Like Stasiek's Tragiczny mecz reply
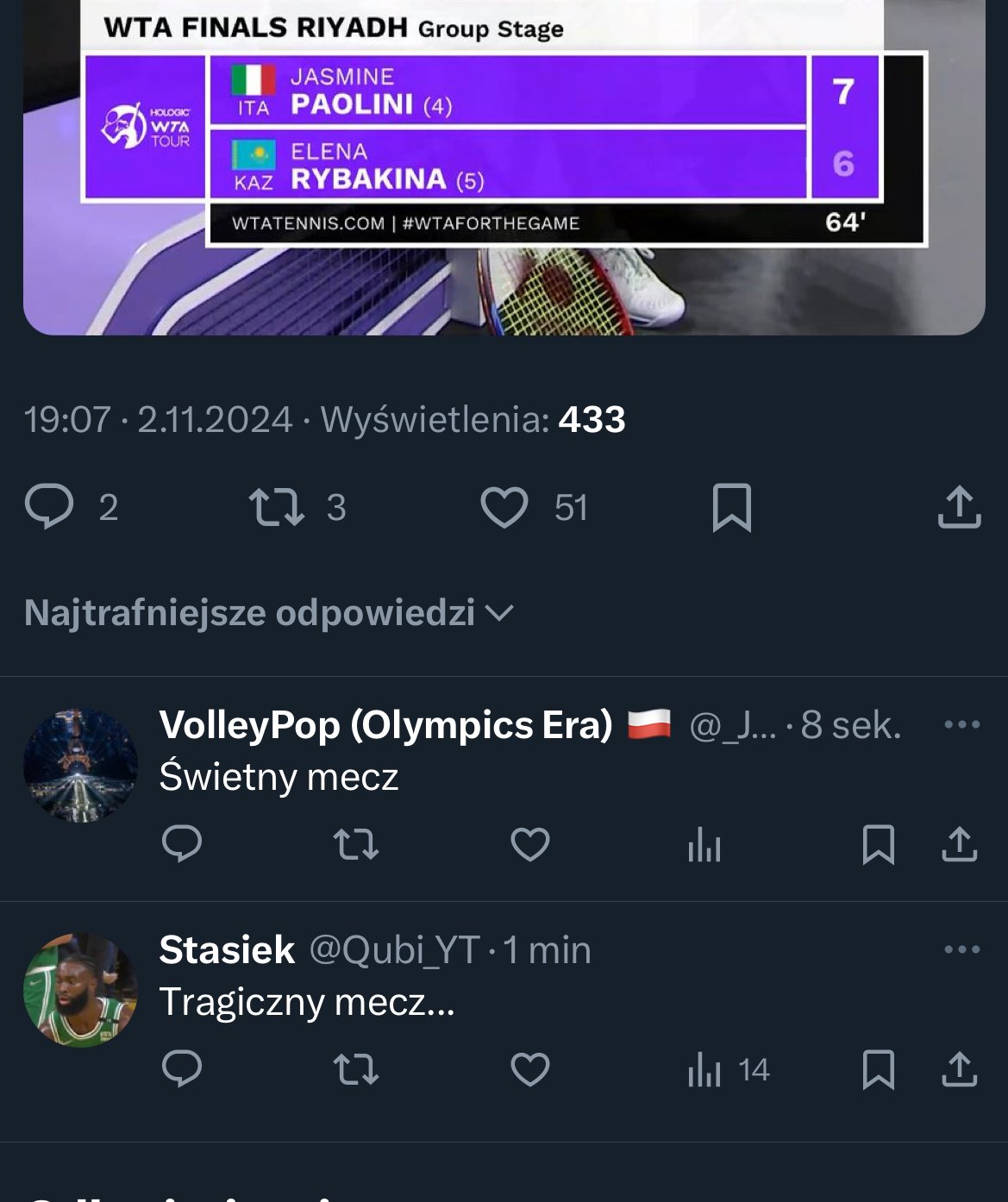The height and width of the screenshot is (1202, 1008). click(529, 1070)
